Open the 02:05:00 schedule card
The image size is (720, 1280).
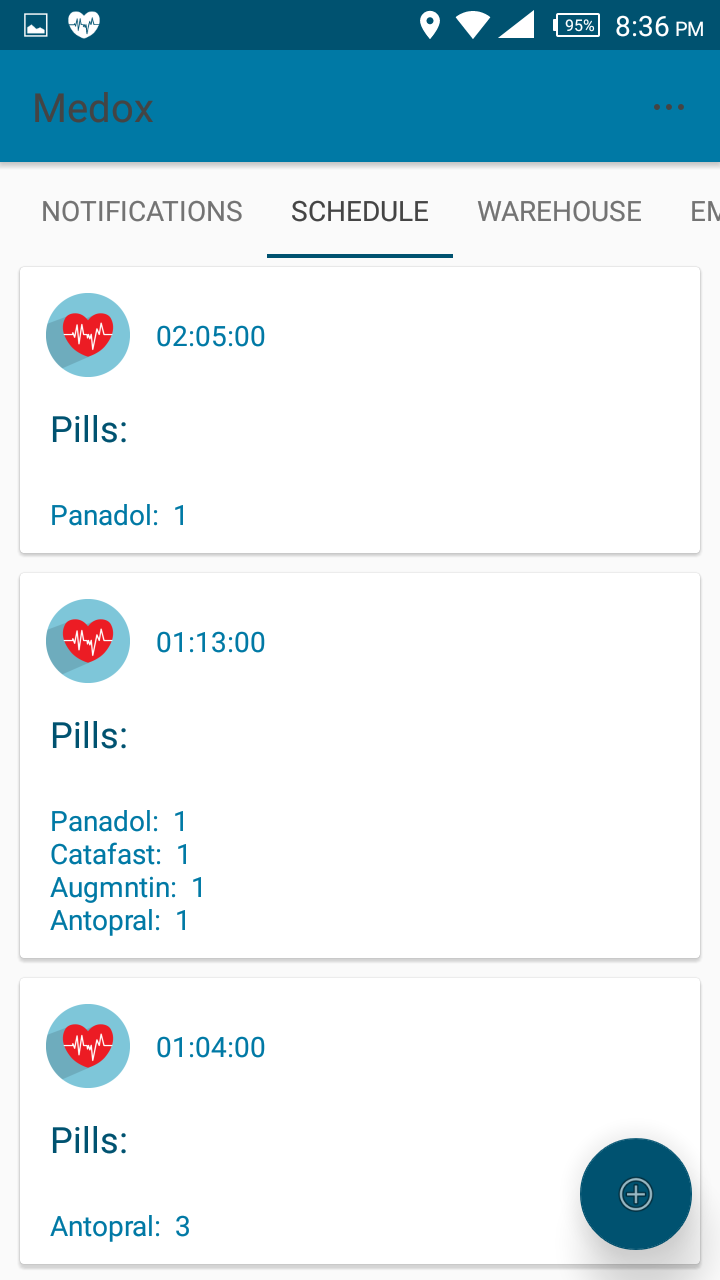[360, 410]
